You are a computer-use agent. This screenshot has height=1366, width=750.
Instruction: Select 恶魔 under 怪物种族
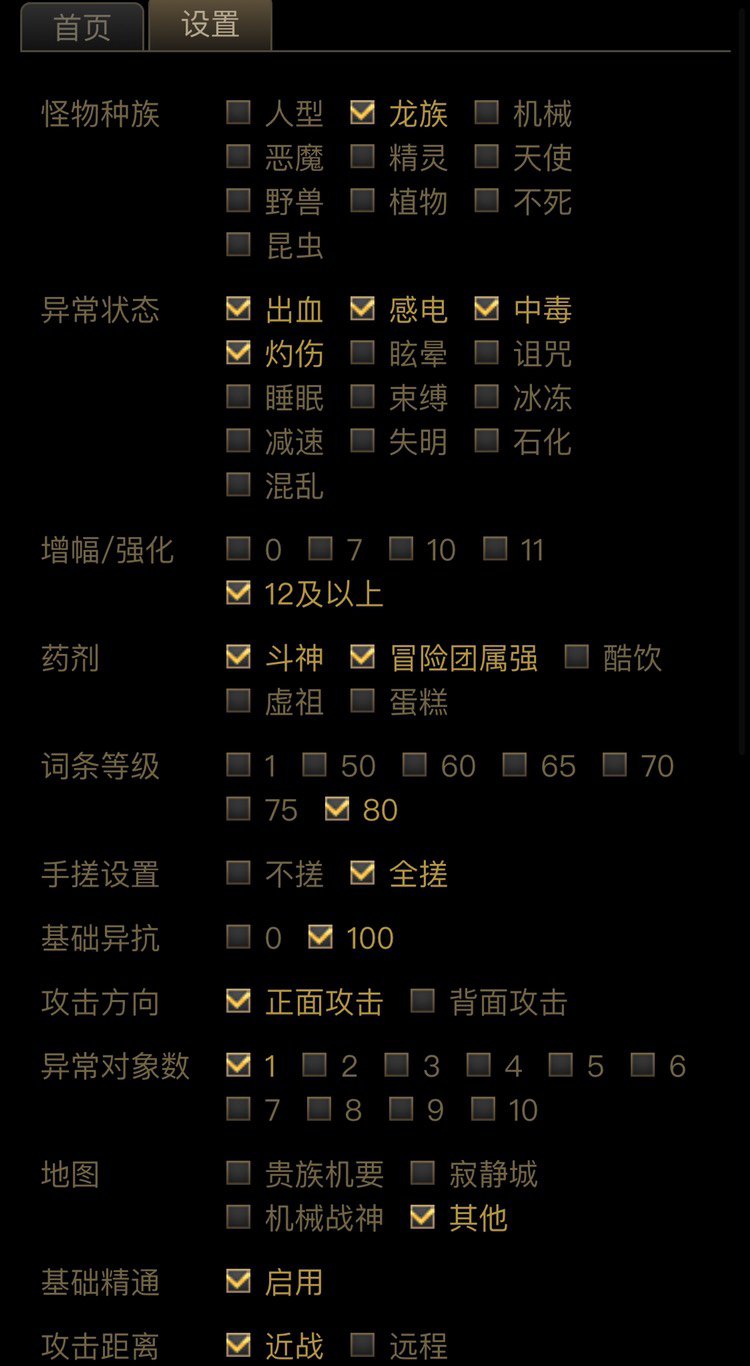pos(238,157)
